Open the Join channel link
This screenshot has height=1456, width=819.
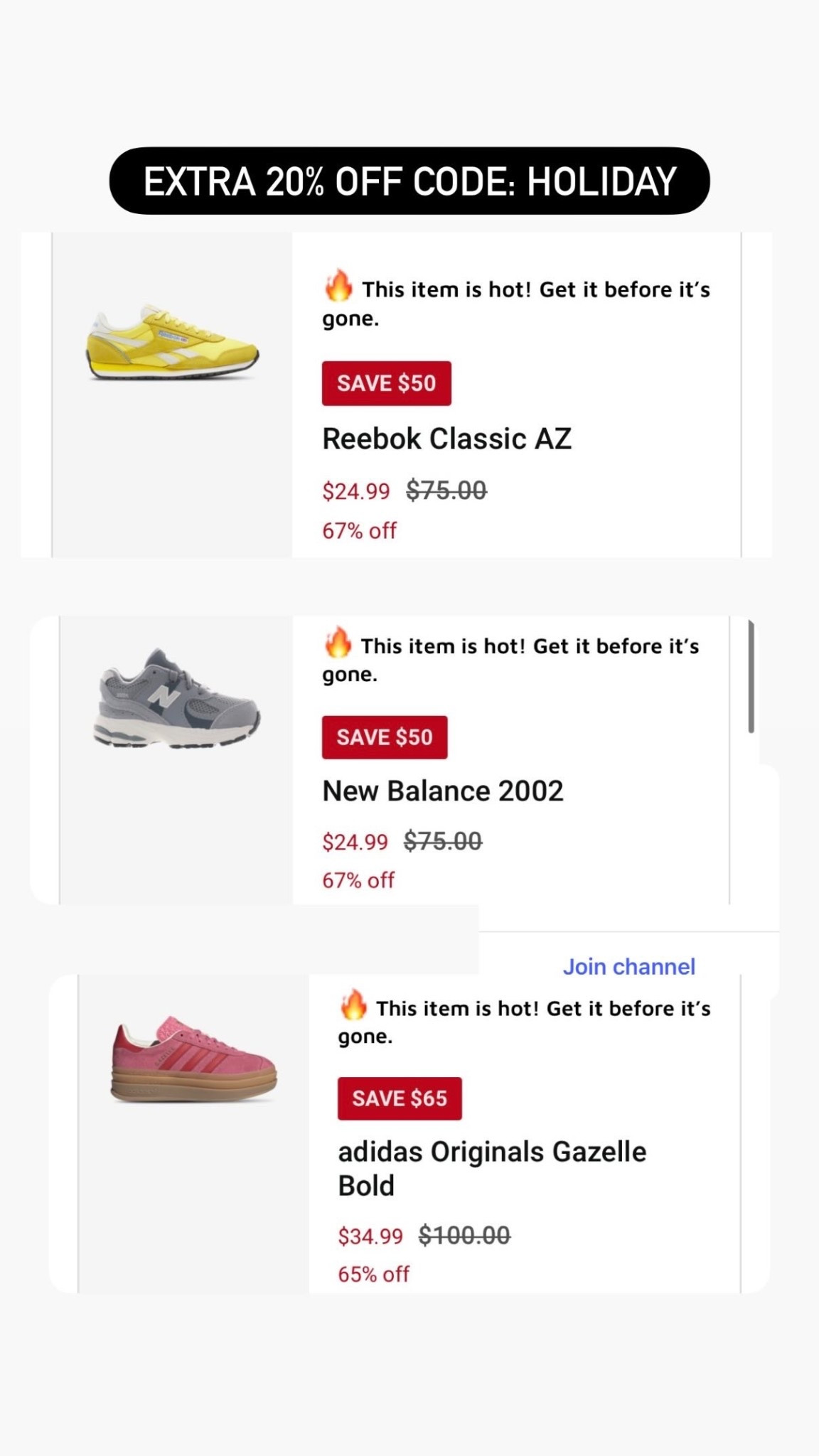coord(628,966)
